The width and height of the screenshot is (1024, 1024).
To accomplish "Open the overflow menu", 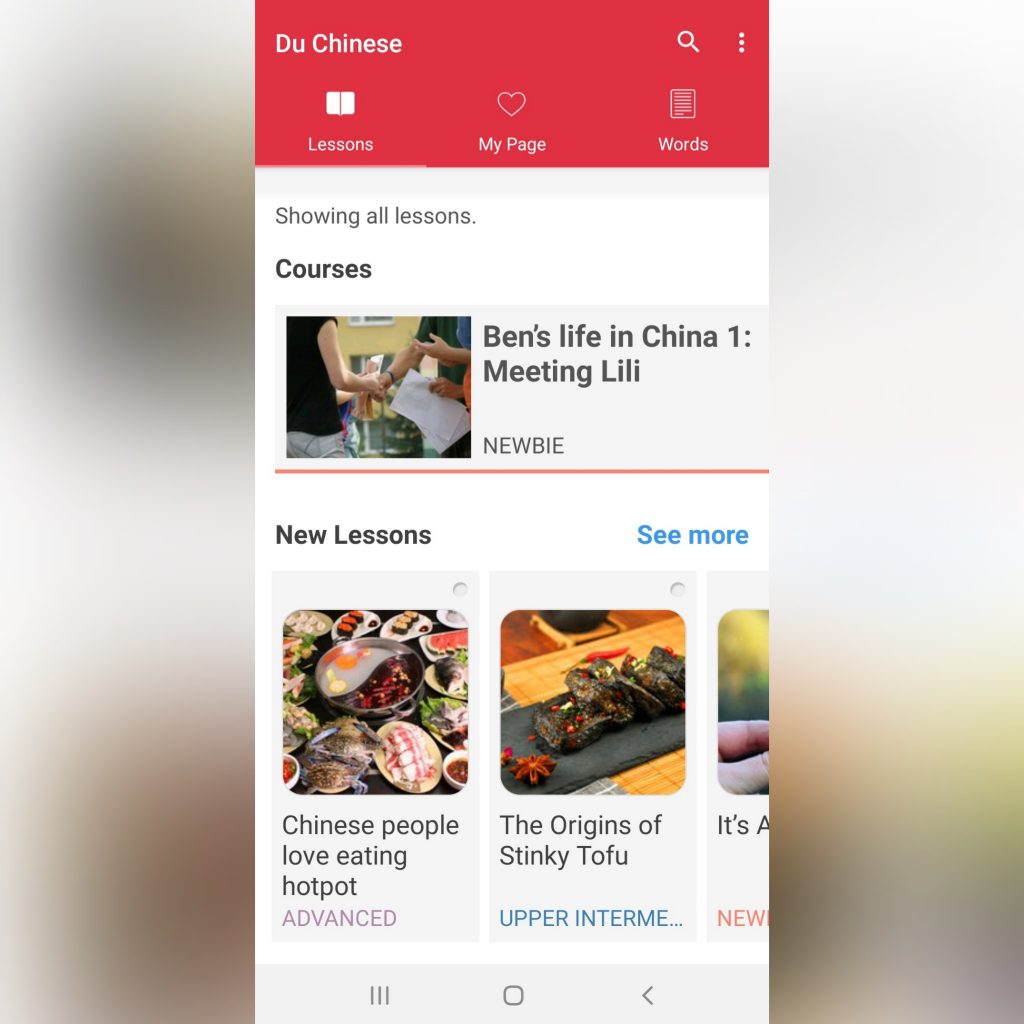I will pos(741,42).
